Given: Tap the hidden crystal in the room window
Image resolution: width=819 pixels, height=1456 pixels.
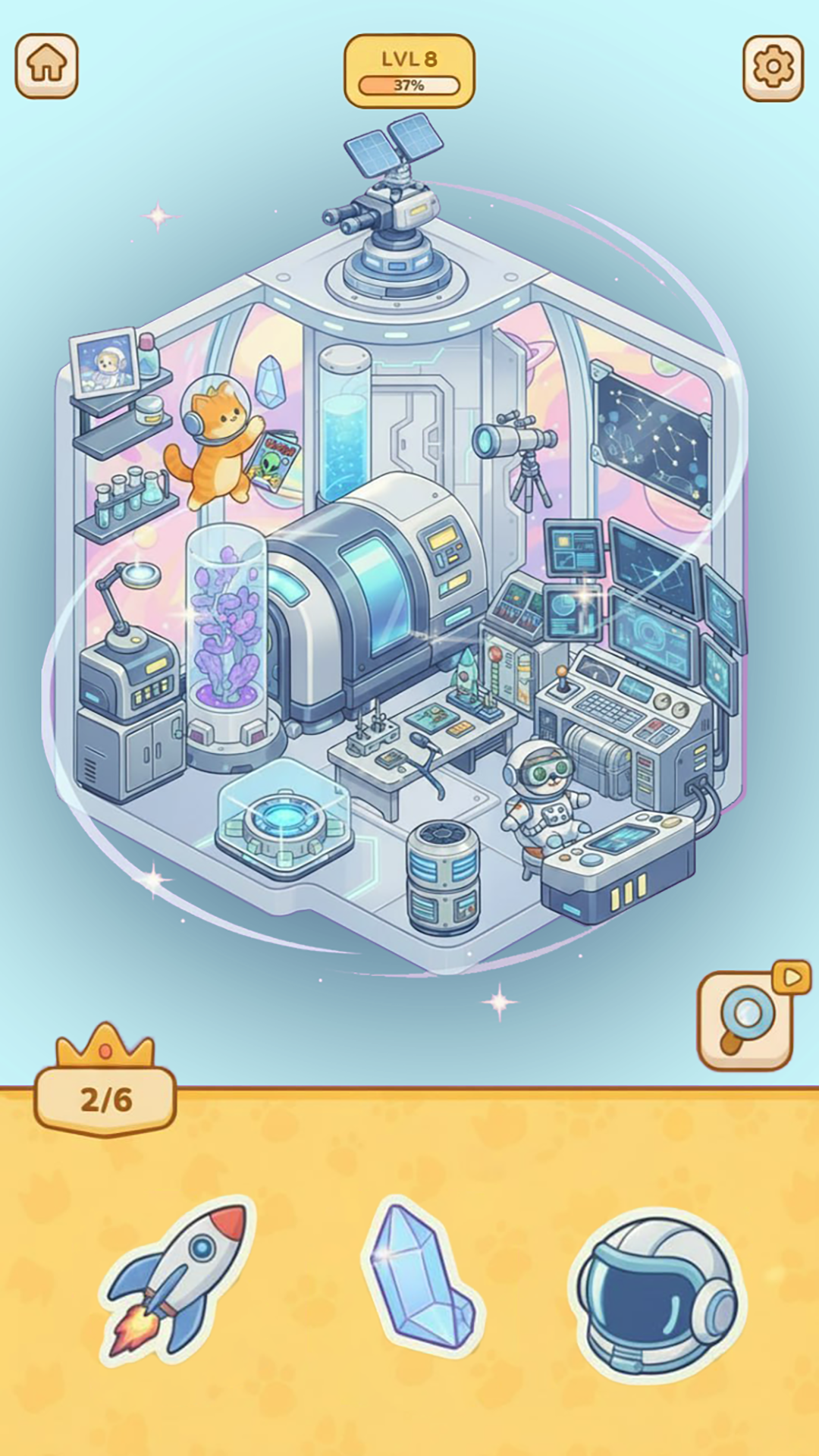Looking at the screenshot, I should (x=269, y=381).
